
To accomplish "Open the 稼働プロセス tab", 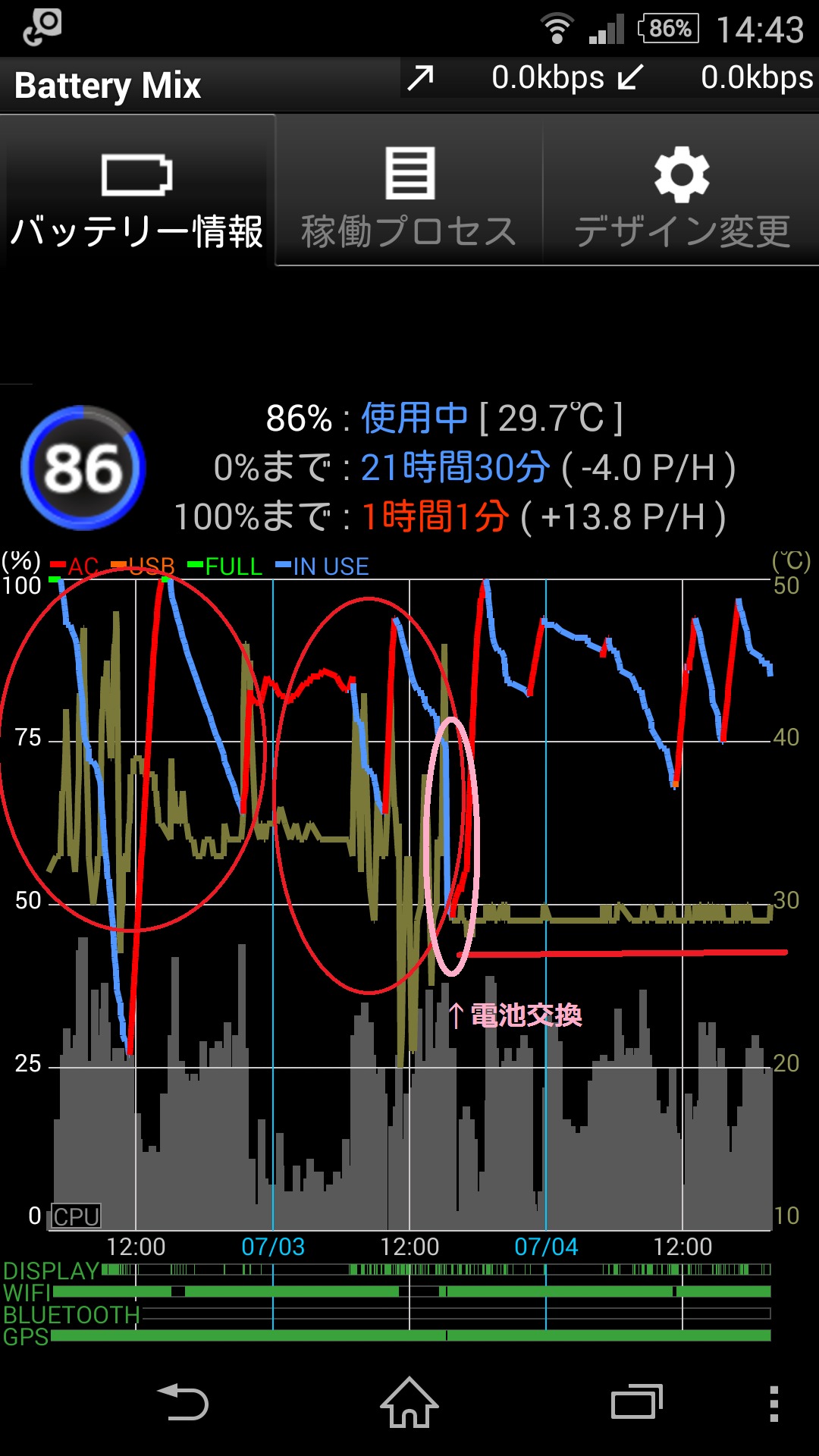I will click(409, 193).
